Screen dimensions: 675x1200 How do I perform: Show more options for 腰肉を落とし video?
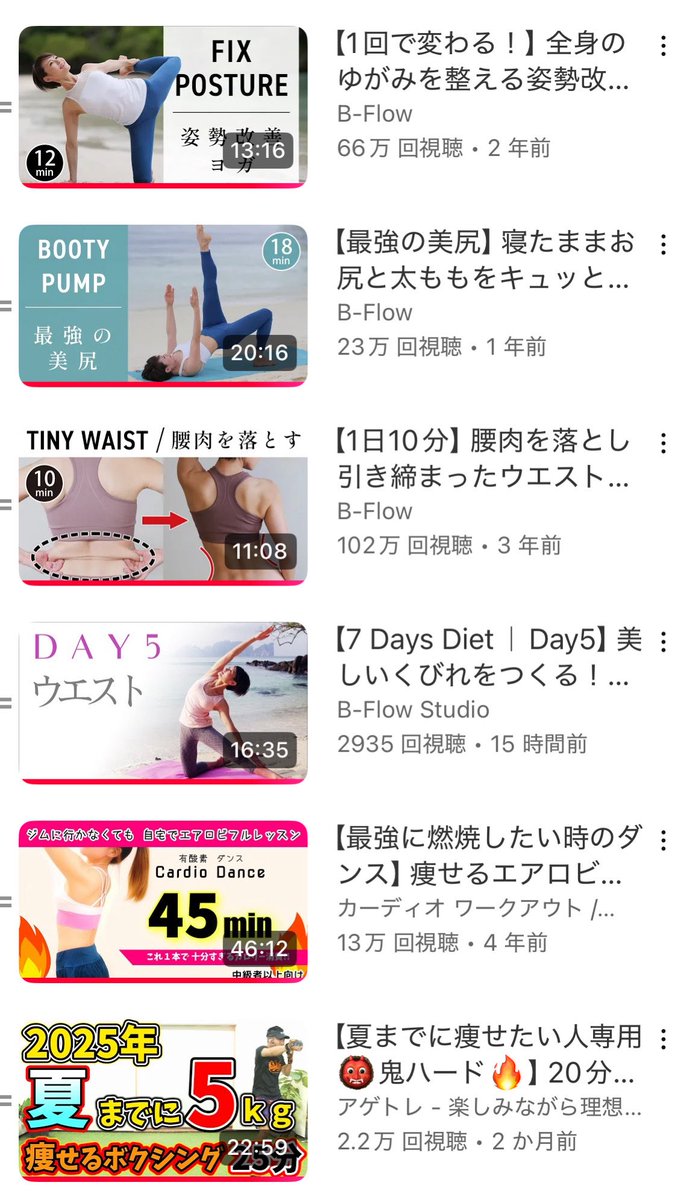tap(661, 444)
